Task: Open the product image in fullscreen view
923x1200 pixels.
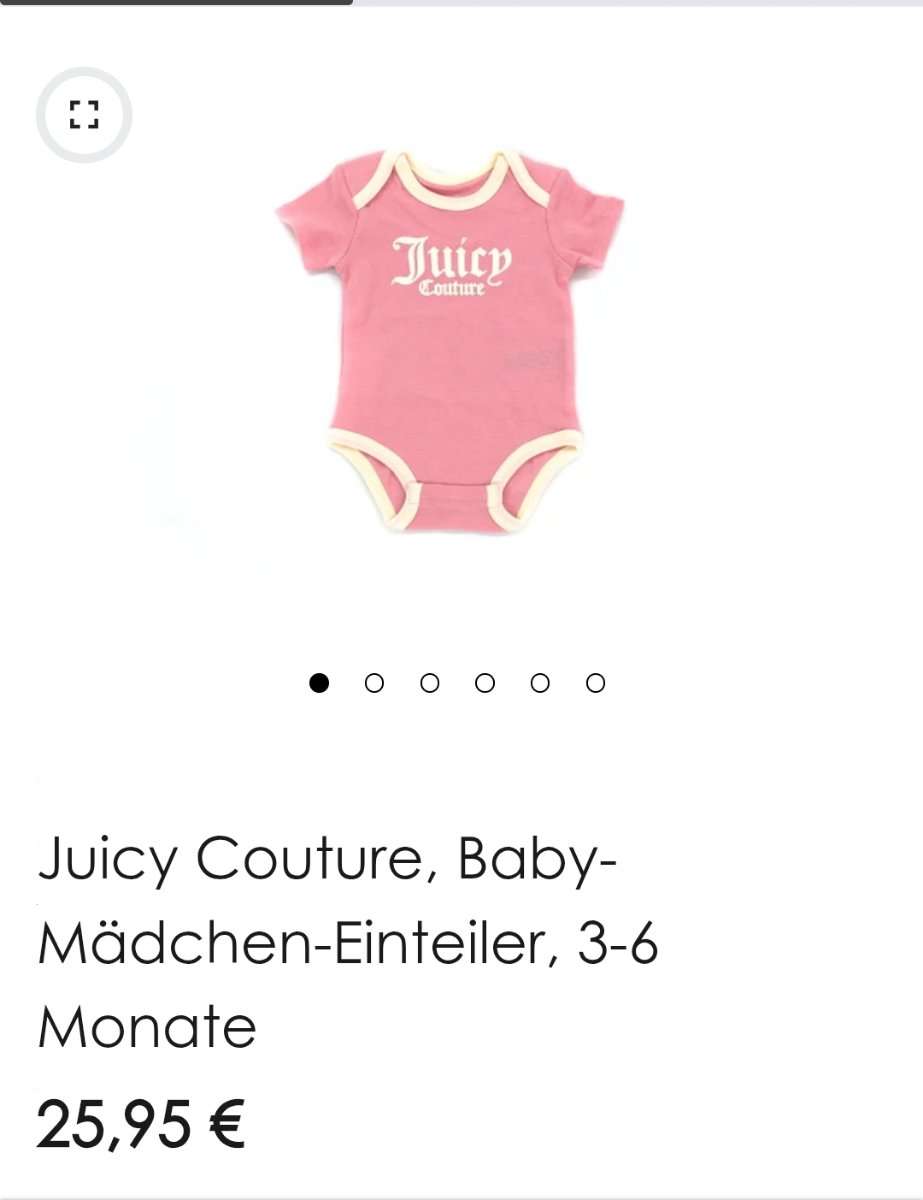Action: [x=84, y=115]
